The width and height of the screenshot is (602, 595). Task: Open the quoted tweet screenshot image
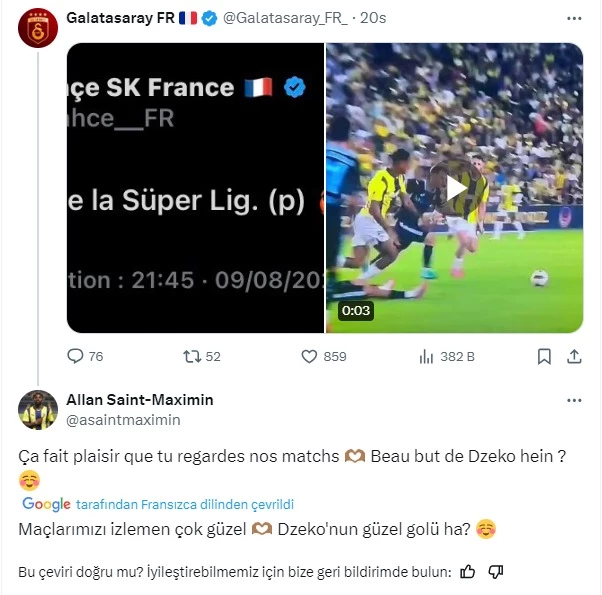tap(195, 187)
